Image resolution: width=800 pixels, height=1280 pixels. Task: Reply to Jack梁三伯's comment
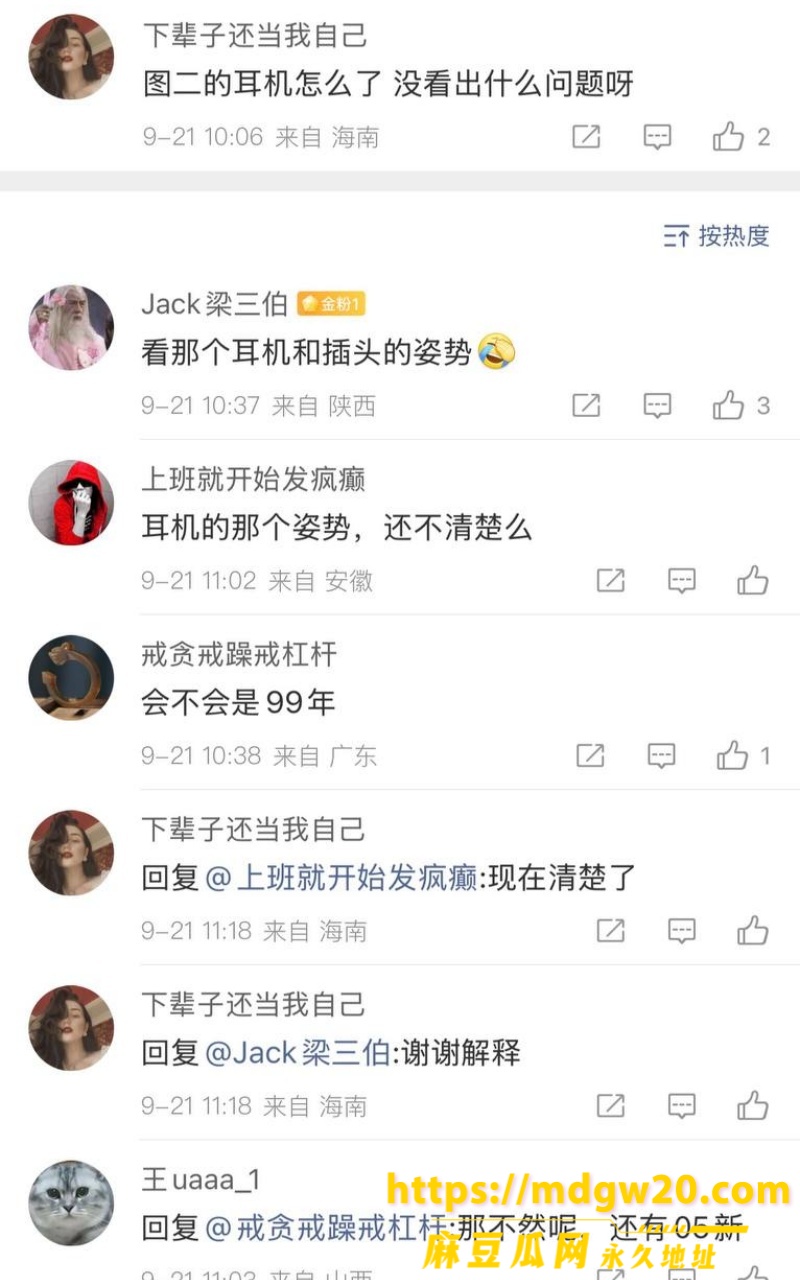point(657,405)
